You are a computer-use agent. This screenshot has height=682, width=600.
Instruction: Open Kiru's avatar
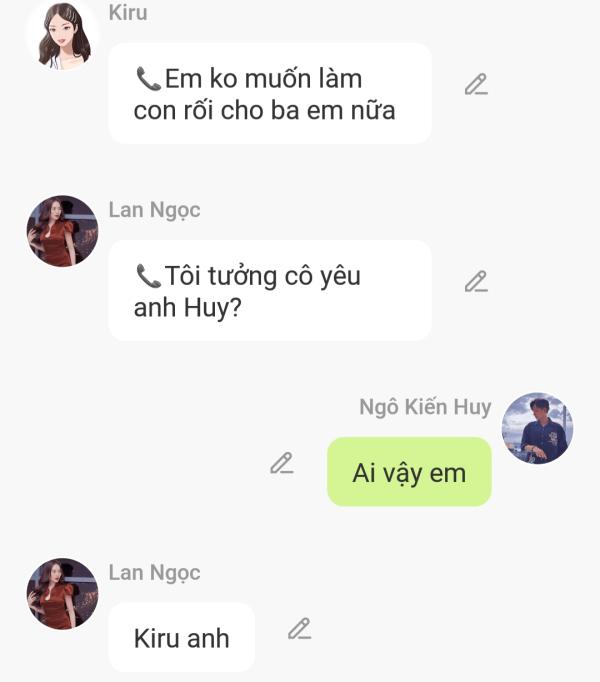(62, 36)
